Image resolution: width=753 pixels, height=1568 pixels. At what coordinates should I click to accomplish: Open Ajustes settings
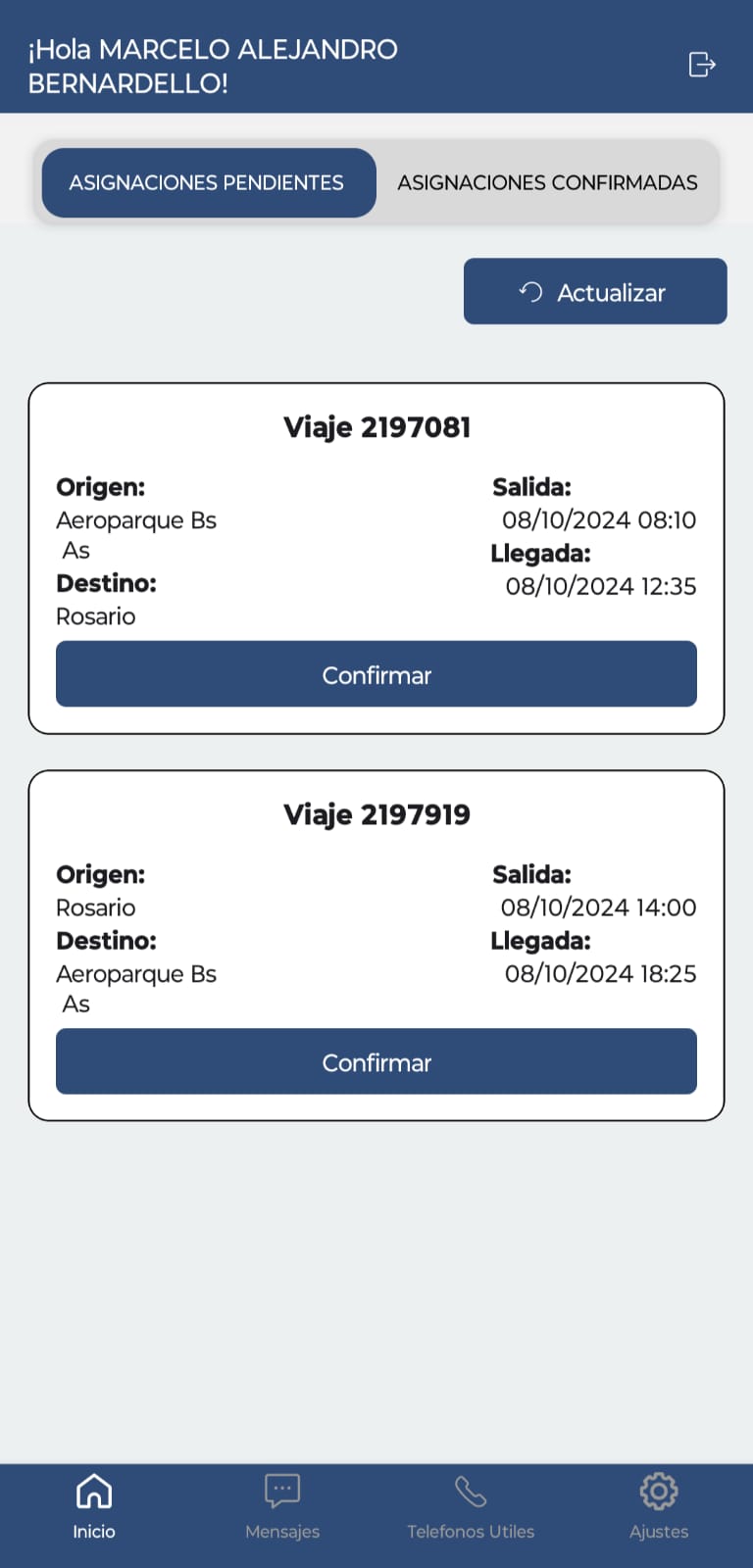click(659, 1508)
